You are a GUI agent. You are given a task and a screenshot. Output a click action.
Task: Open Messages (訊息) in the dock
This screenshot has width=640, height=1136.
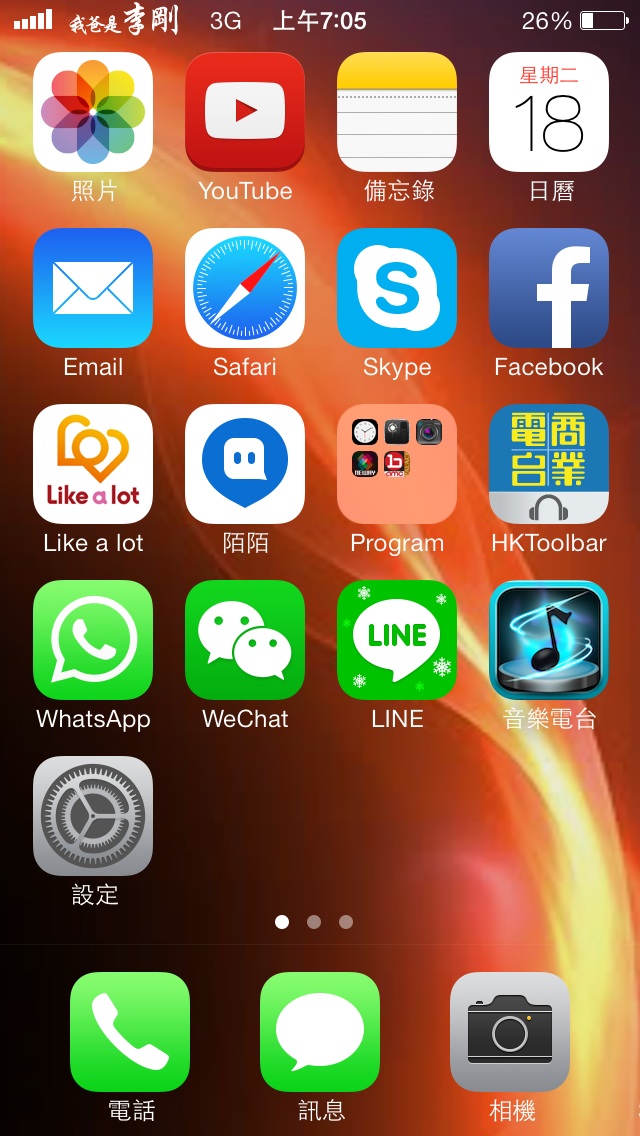click(x=320, y=1032)
